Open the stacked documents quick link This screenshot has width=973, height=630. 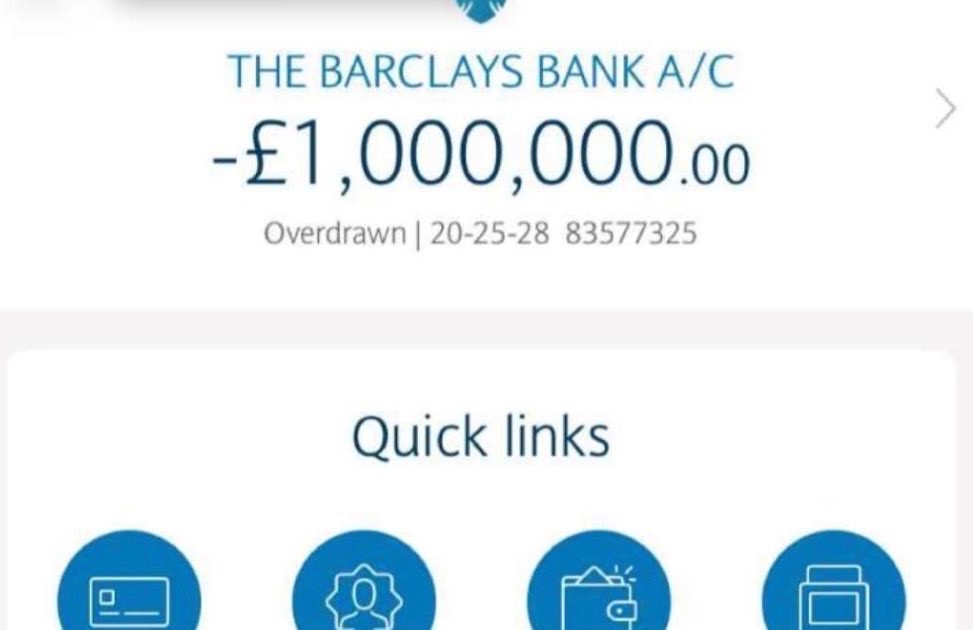[x=833, y=593]
